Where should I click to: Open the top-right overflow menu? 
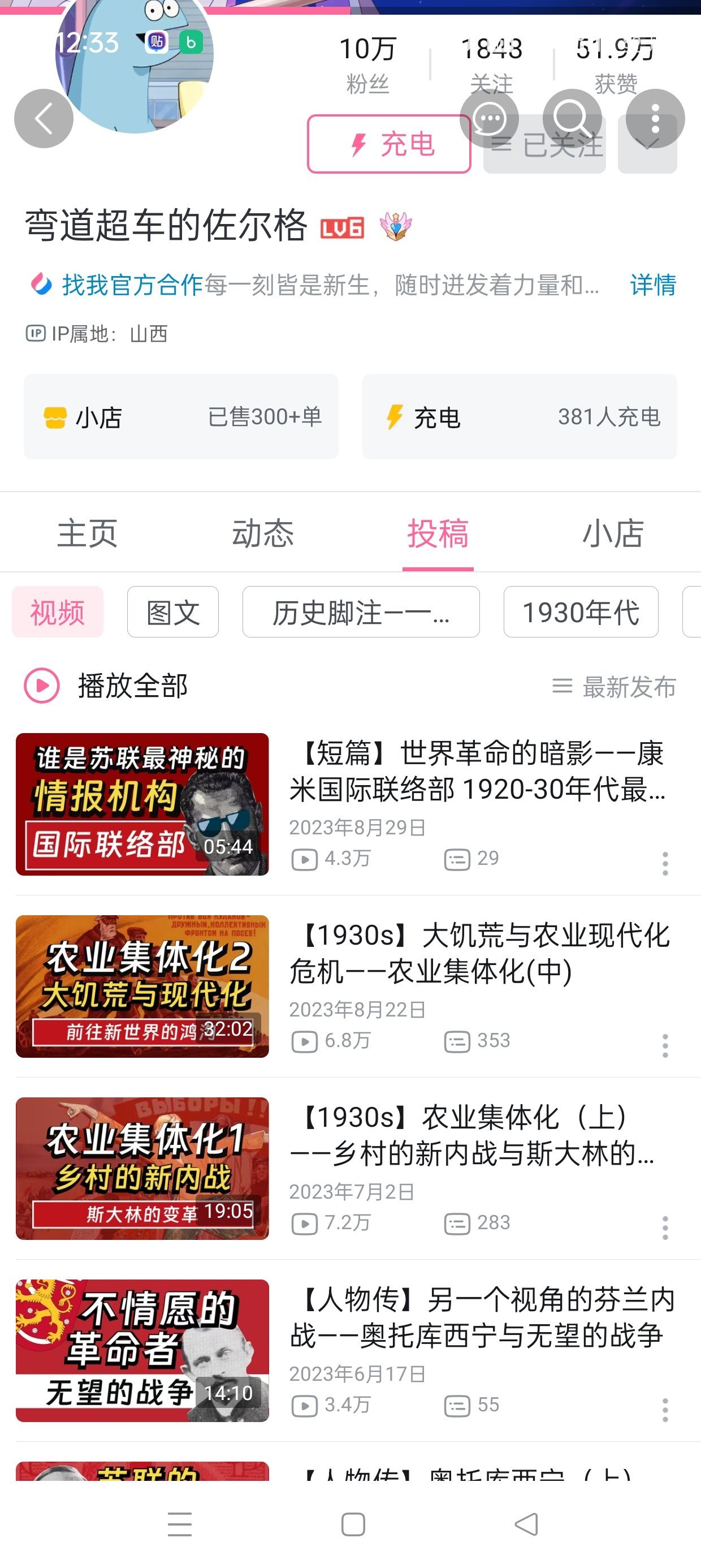655,119
